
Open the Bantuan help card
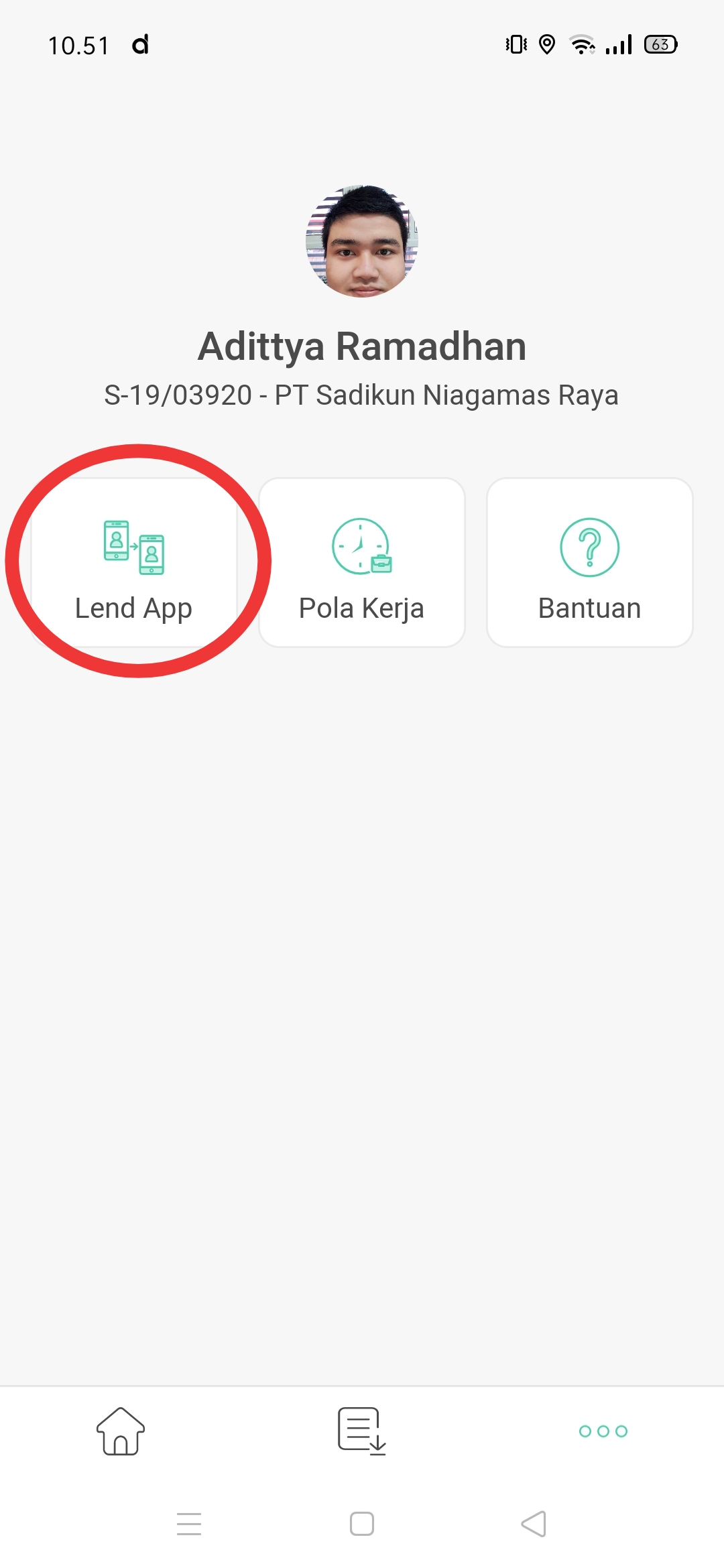(590, 562)
